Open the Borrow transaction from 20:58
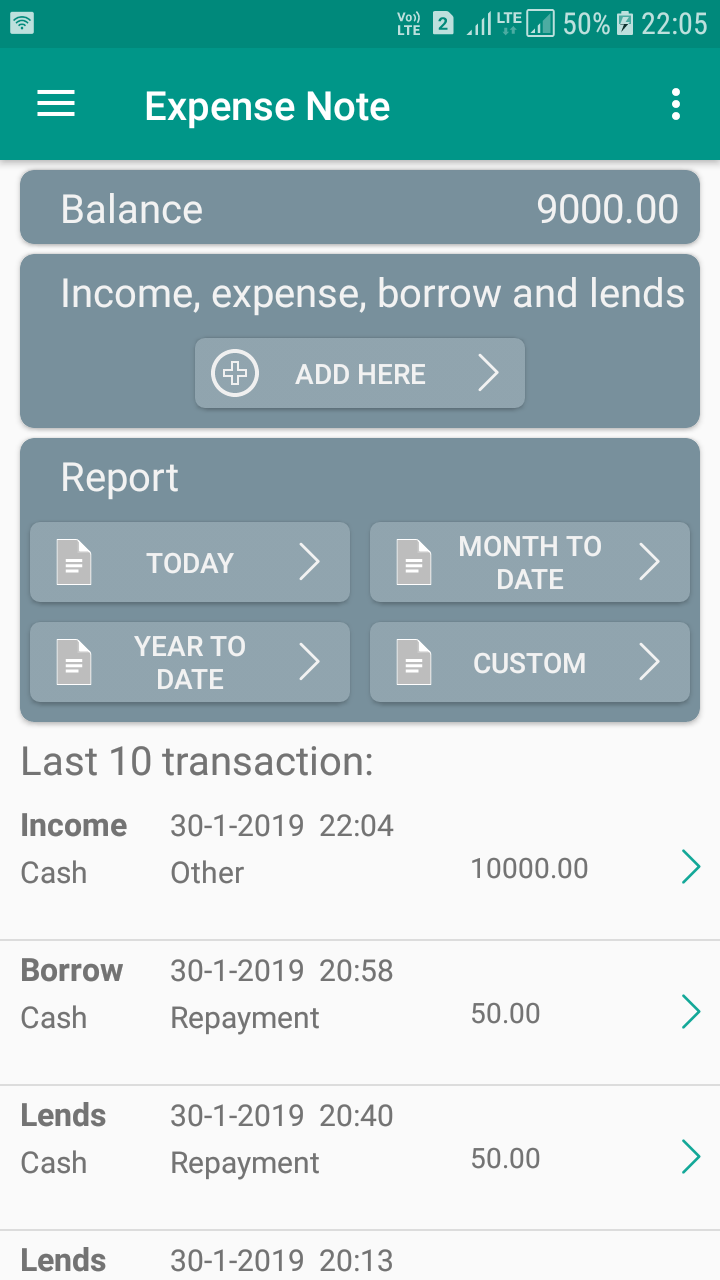This screenshot has width=720, height=1280. (x=360, y=1013)
